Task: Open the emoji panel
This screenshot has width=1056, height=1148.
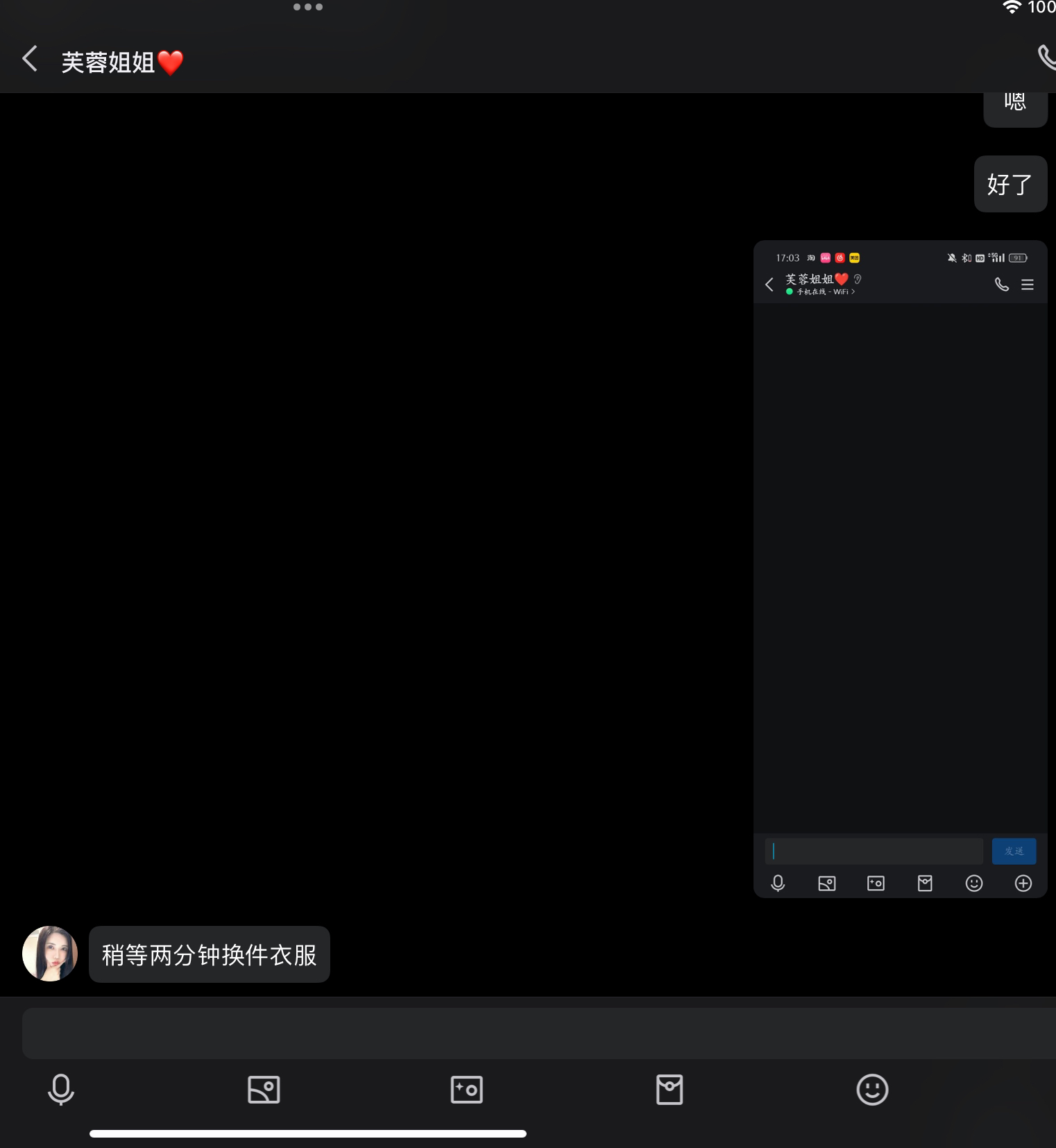Action: click(x=872, y=1089)
